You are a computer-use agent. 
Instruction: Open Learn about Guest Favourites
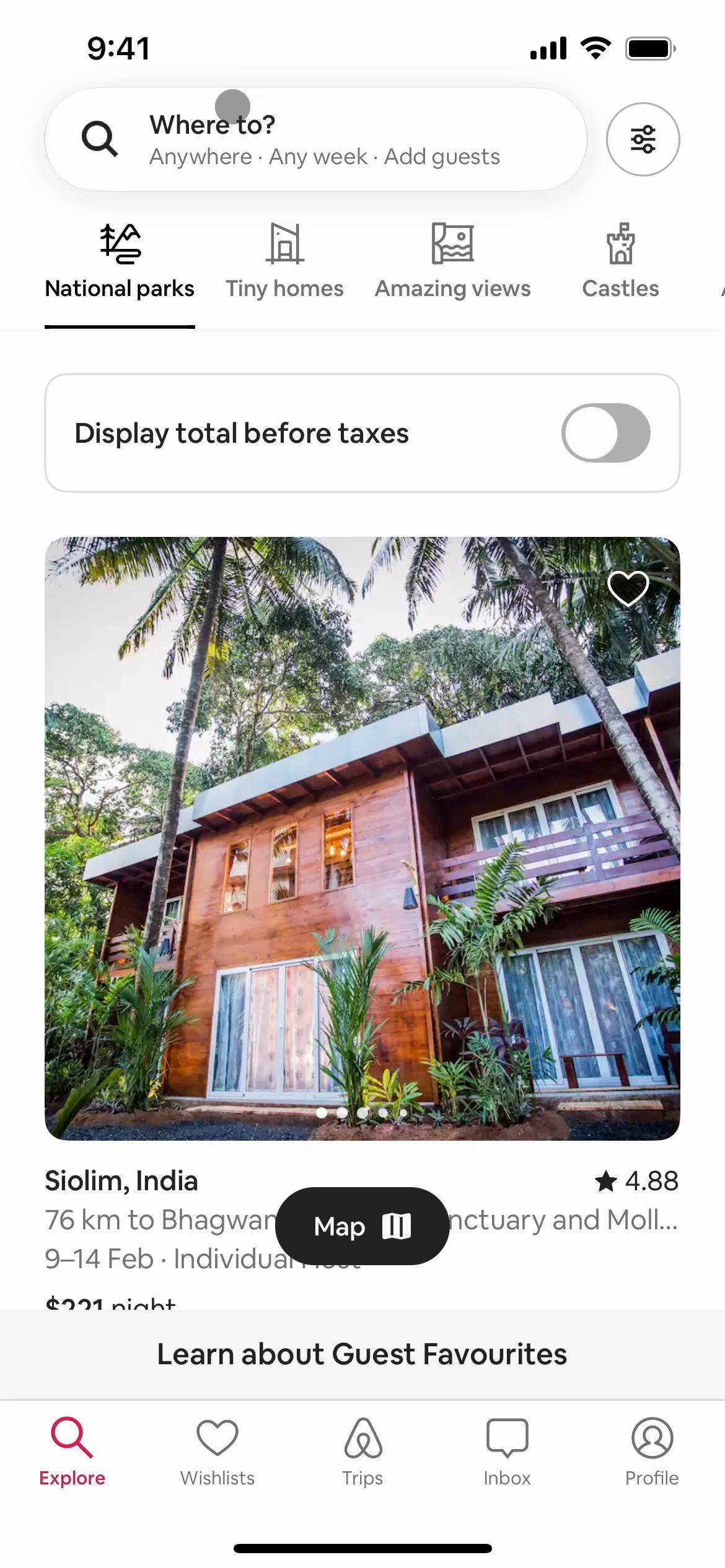(x=362, y=1354)
